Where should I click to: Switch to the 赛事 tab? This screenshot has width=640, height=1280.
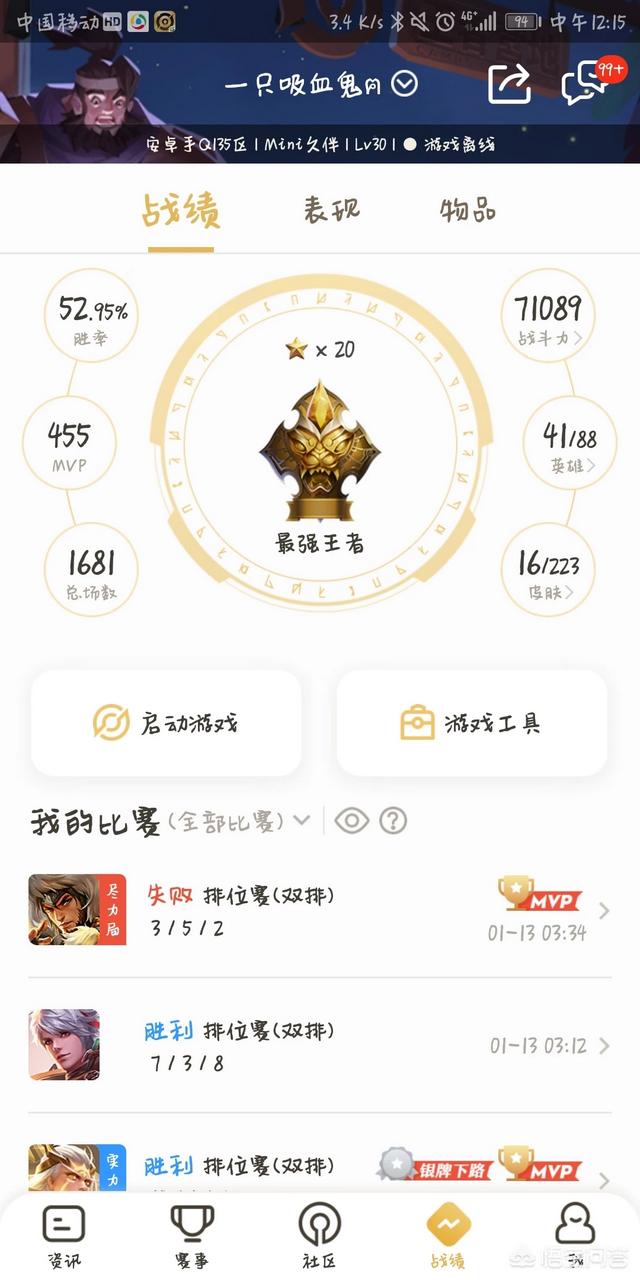(x=191, y=1235)
